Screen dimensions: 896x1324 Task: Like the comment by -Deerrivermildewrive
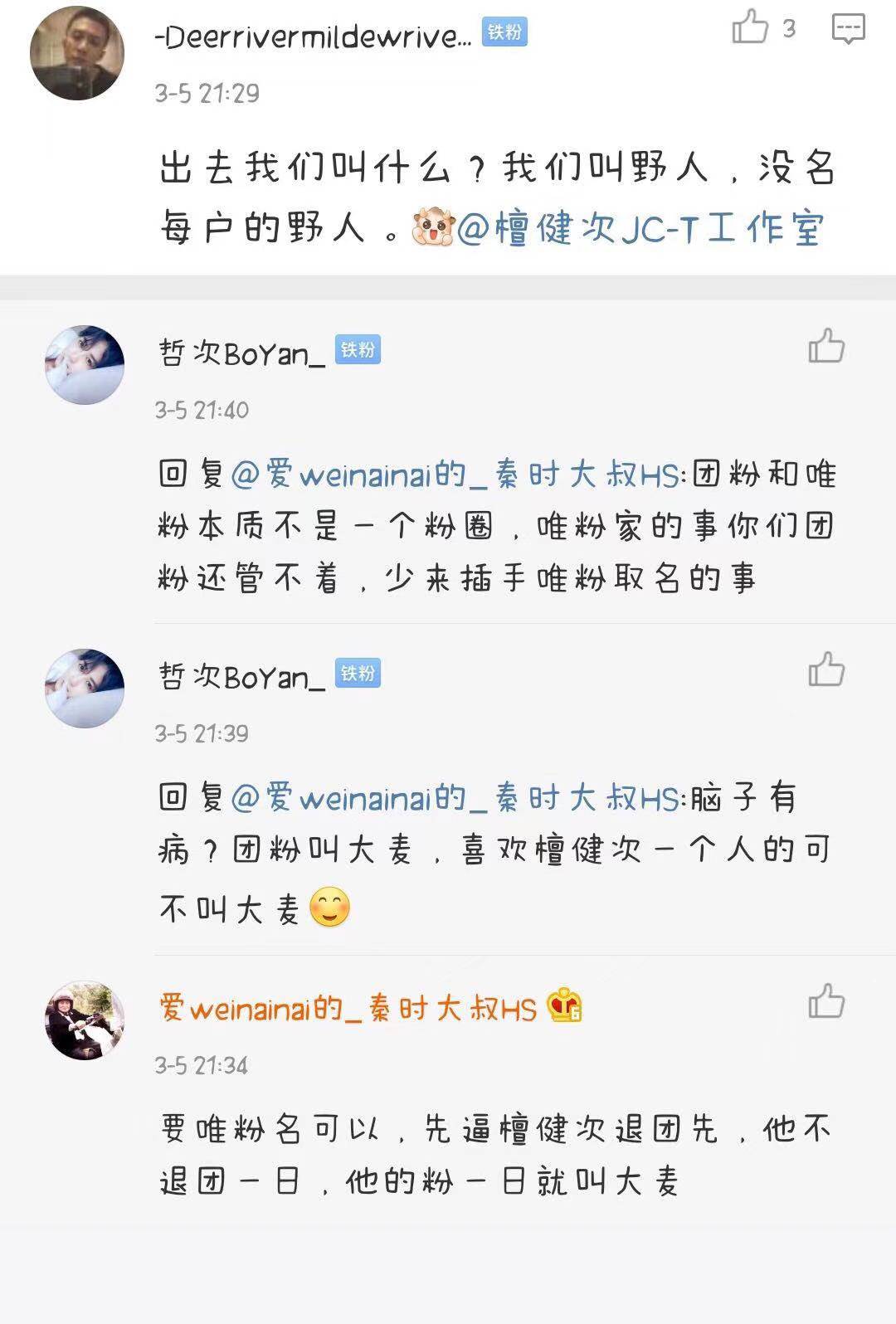click(750, 28)
